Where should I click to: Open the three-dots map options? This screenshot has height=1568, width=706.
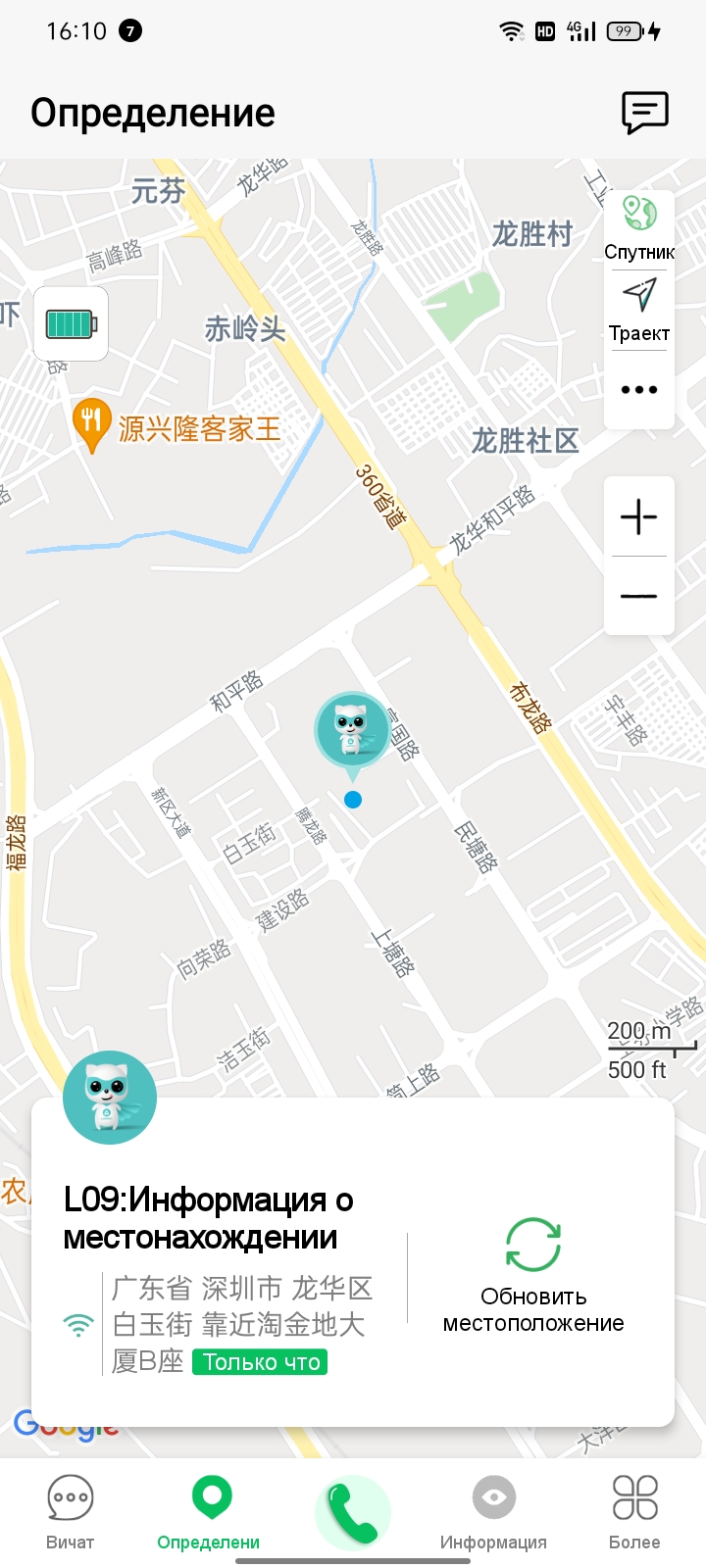(x=639, y=390)
